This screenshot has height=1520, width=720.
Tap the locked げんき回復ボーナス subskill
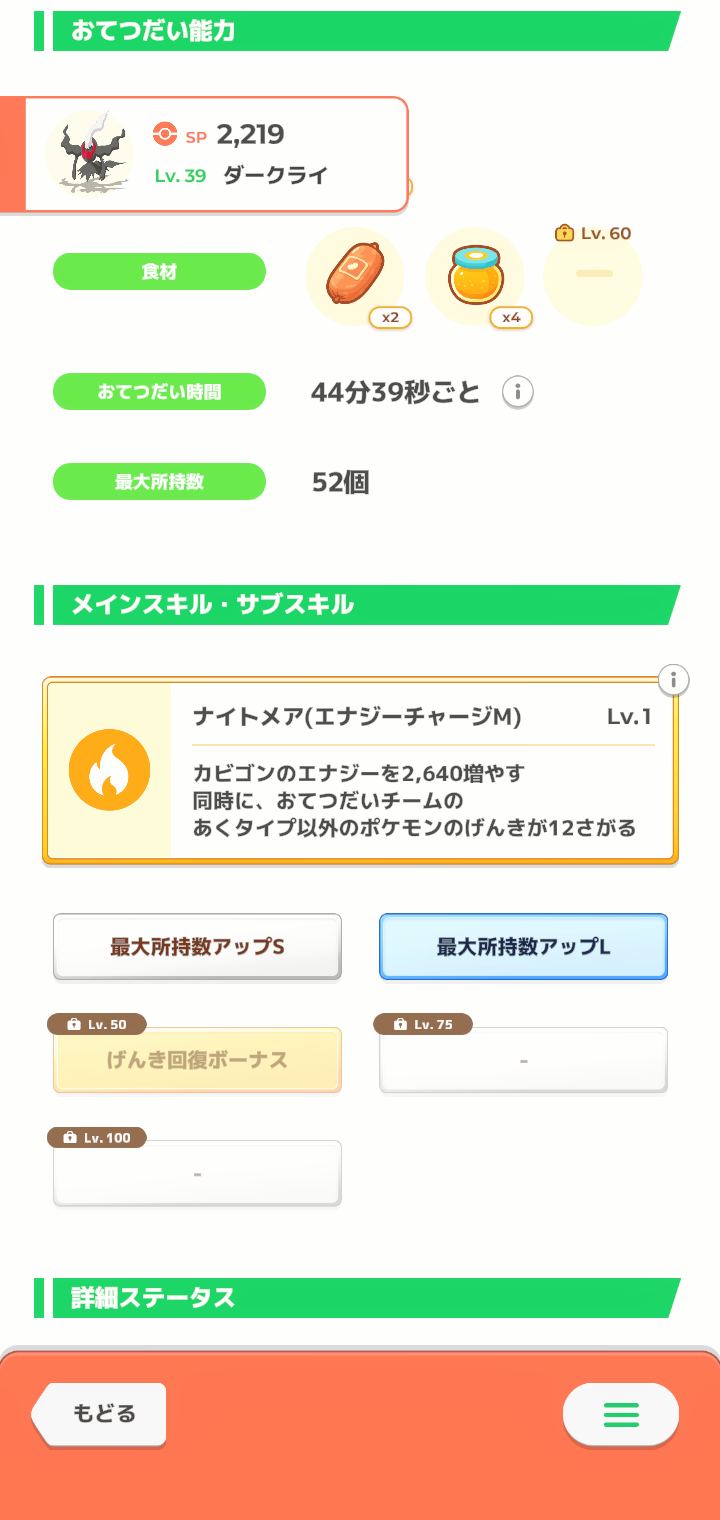coord(197,1060)
